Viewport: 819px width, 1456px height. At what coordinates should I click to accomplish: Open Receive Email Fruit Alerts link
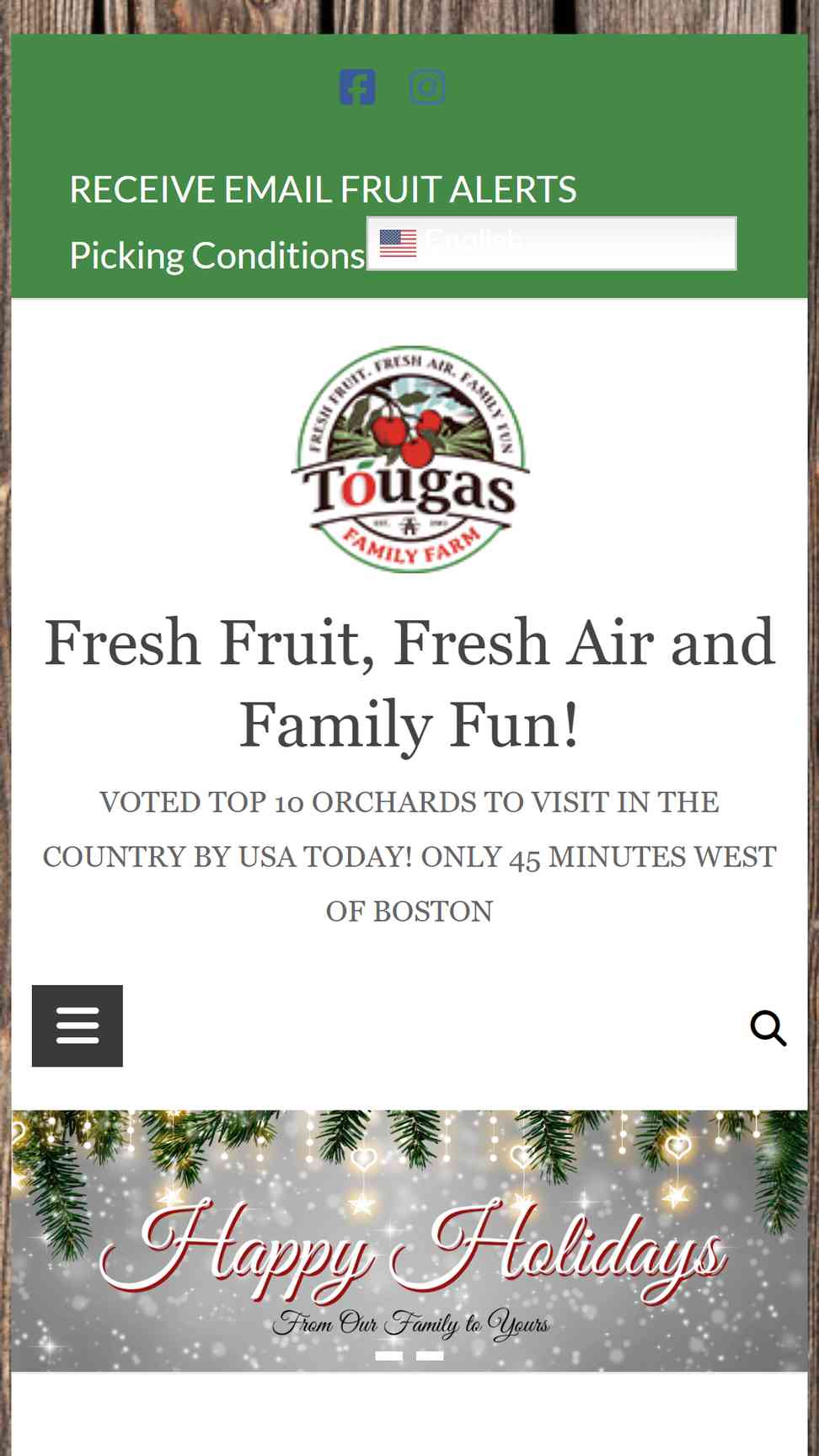pos(323,190)
